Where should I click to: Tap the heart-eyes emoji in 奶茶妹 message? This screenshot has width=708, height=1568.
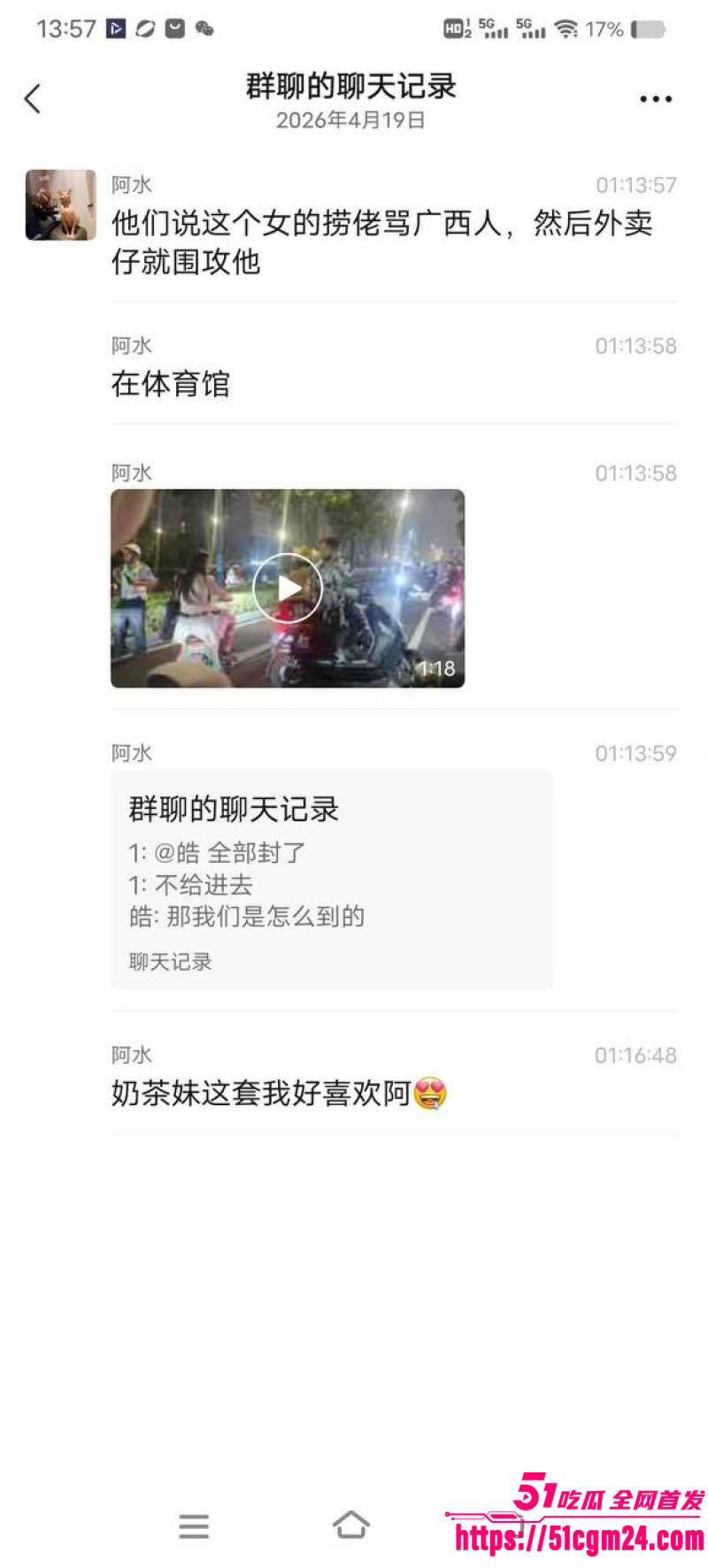(x=431, y=1093)
